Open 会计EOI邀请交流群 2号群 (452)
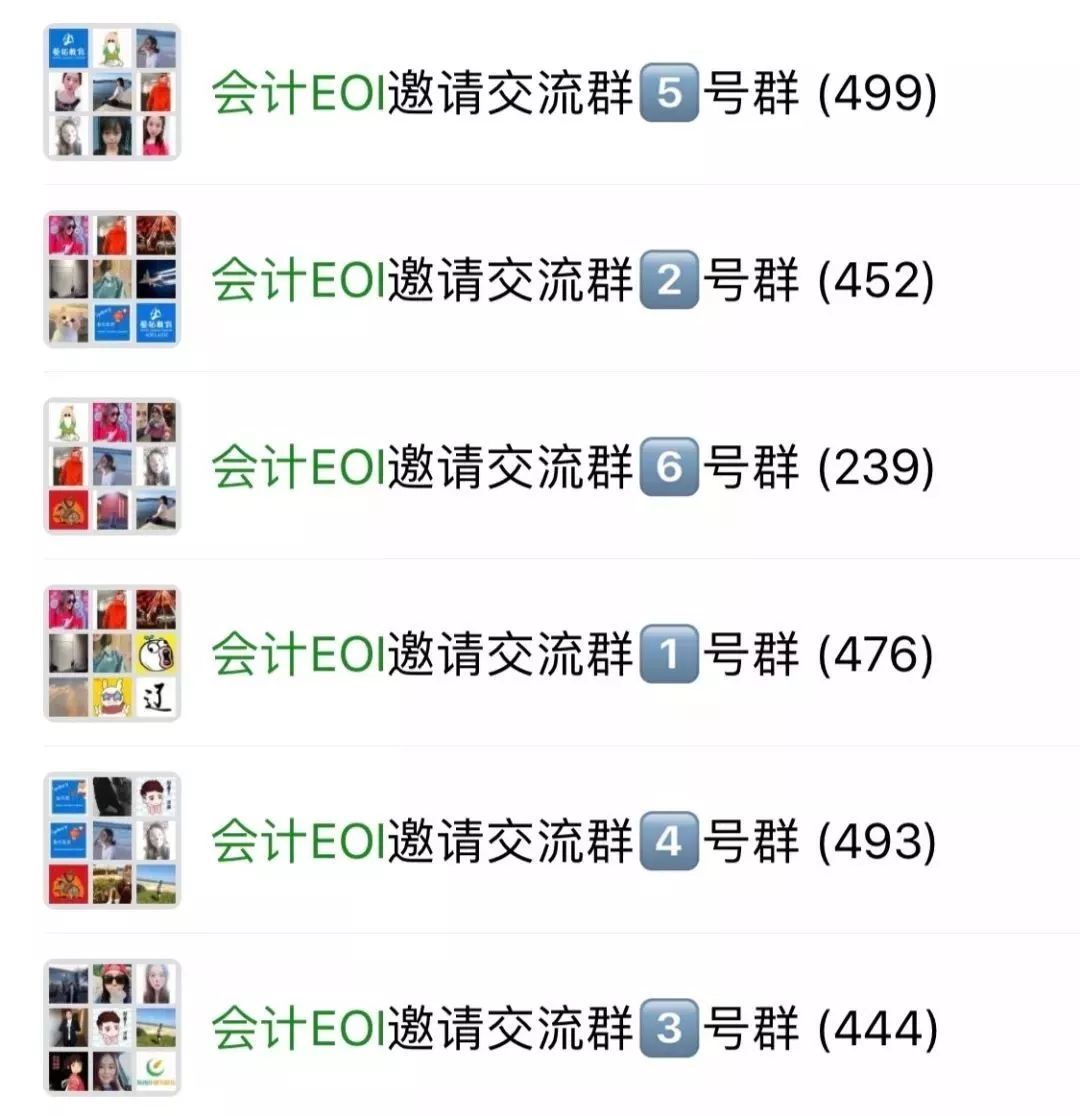1080x1116 pixels. point(573,281)
